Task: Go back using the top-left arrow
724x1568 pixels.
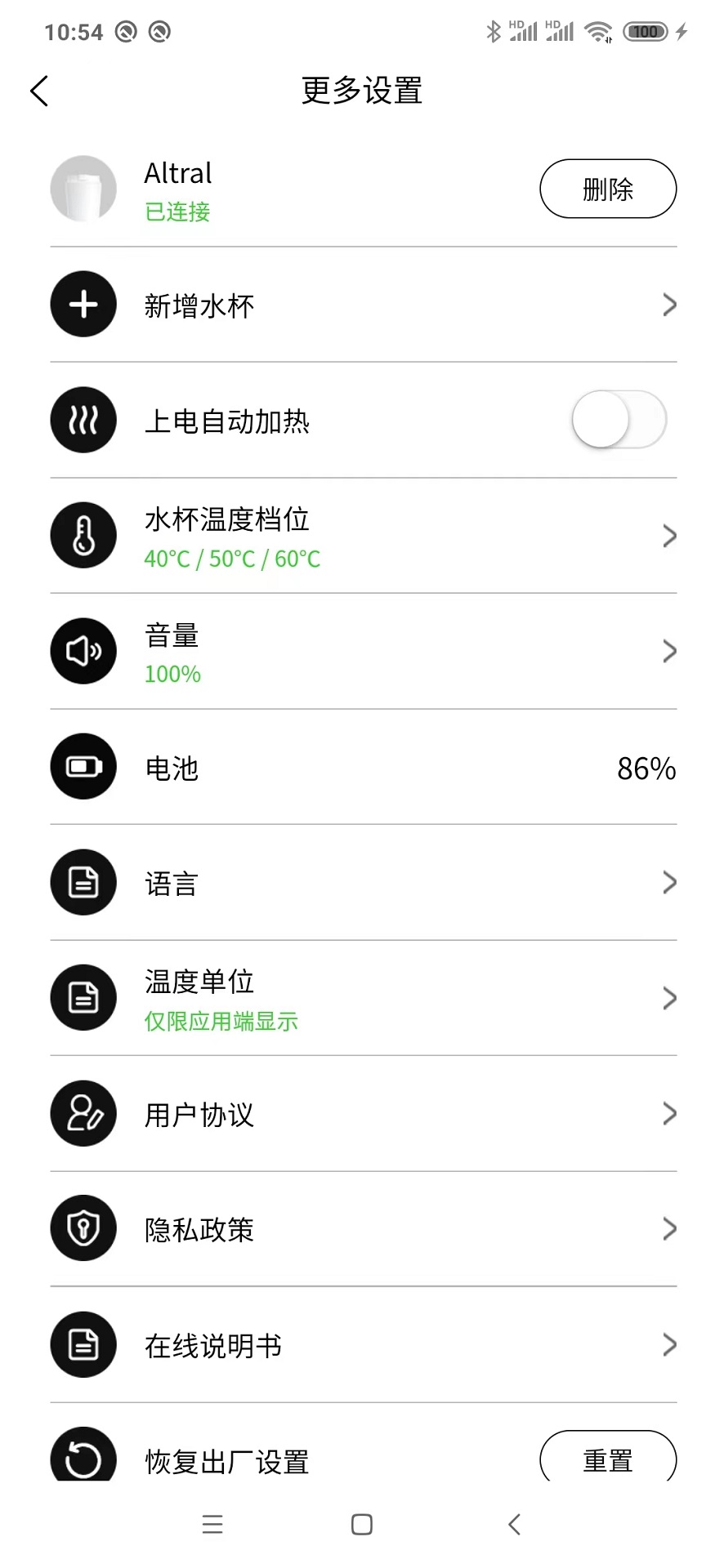Action: [38, 91]
